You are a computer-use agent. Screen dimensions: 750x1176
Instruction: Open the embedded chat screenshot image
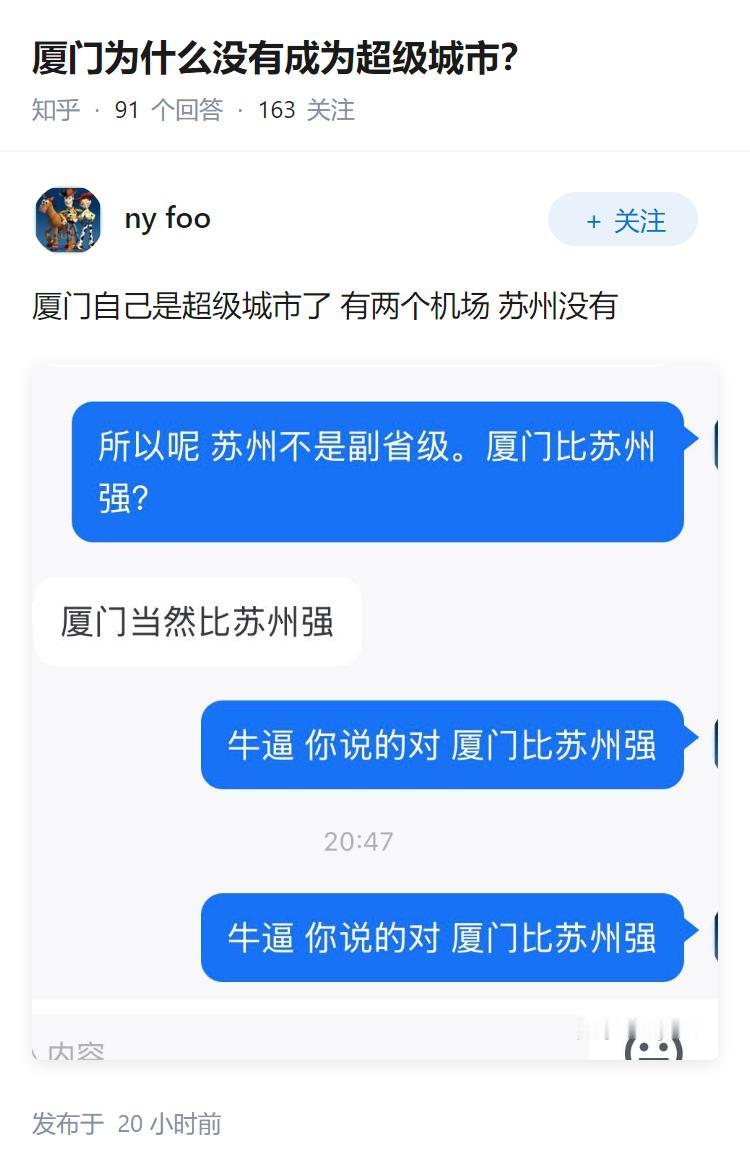[375, 710]
